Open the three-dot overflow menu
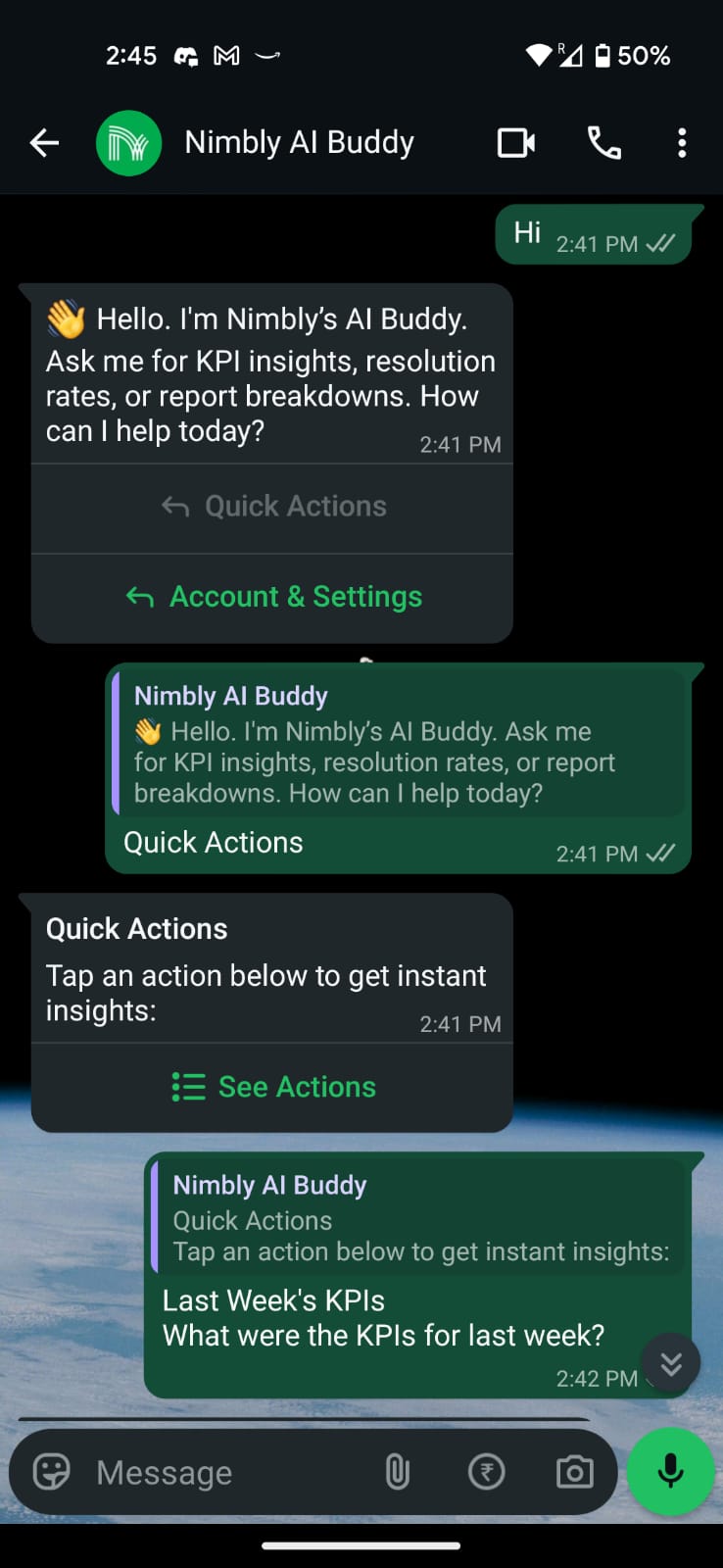The image size is (723, 1568). click(x=681, y=142)
